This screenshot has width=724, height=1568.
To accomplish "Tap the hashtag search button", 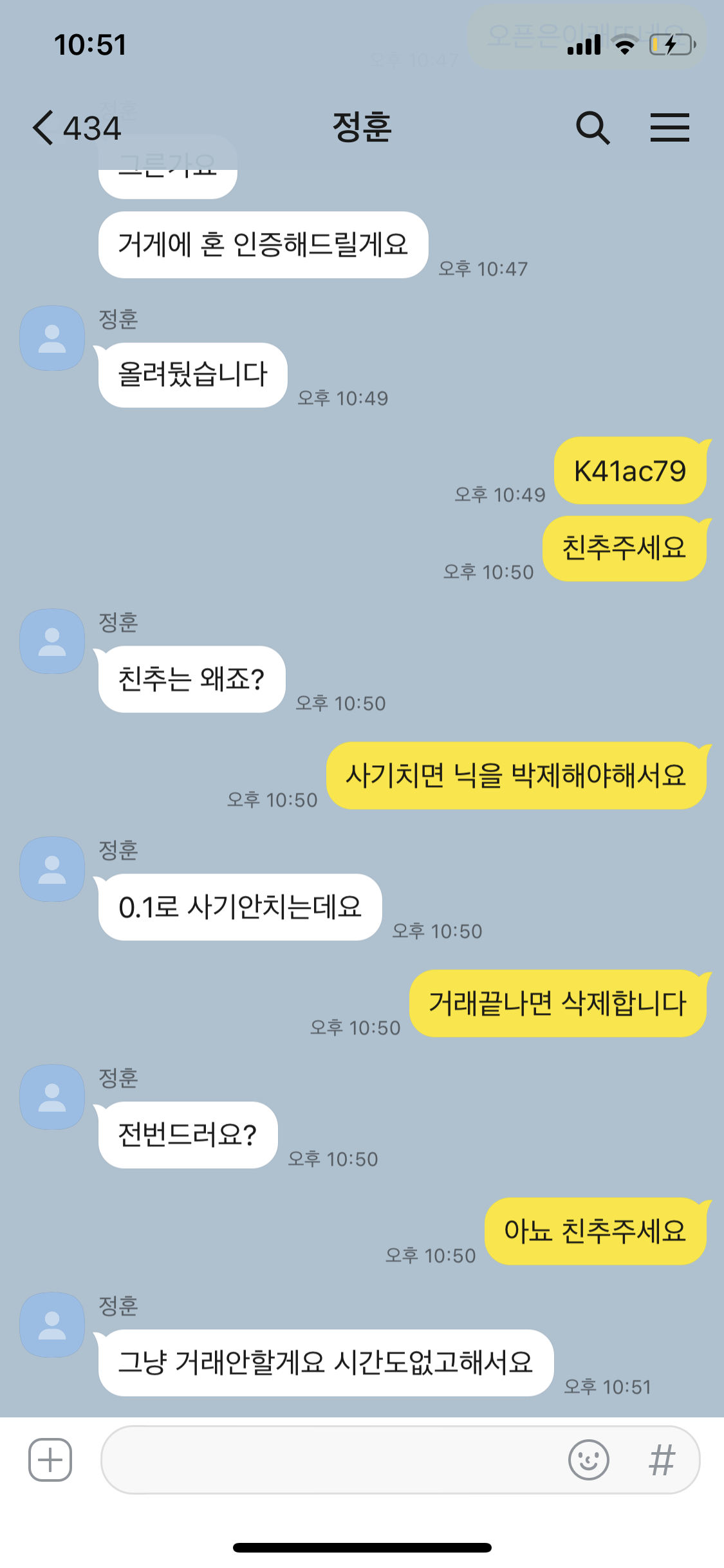I will tap(662, 1459).
